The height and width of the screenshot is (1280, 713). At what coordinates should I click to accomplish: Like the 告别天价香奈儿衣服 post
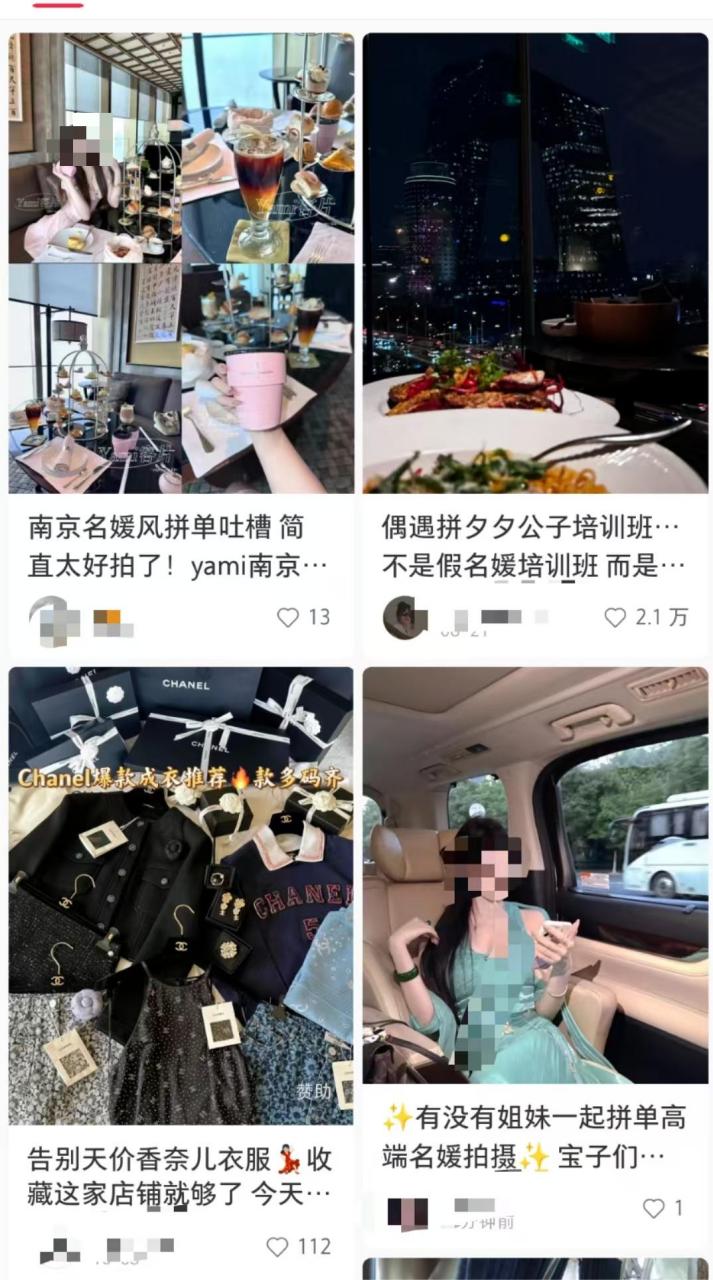pos(278,1246)
